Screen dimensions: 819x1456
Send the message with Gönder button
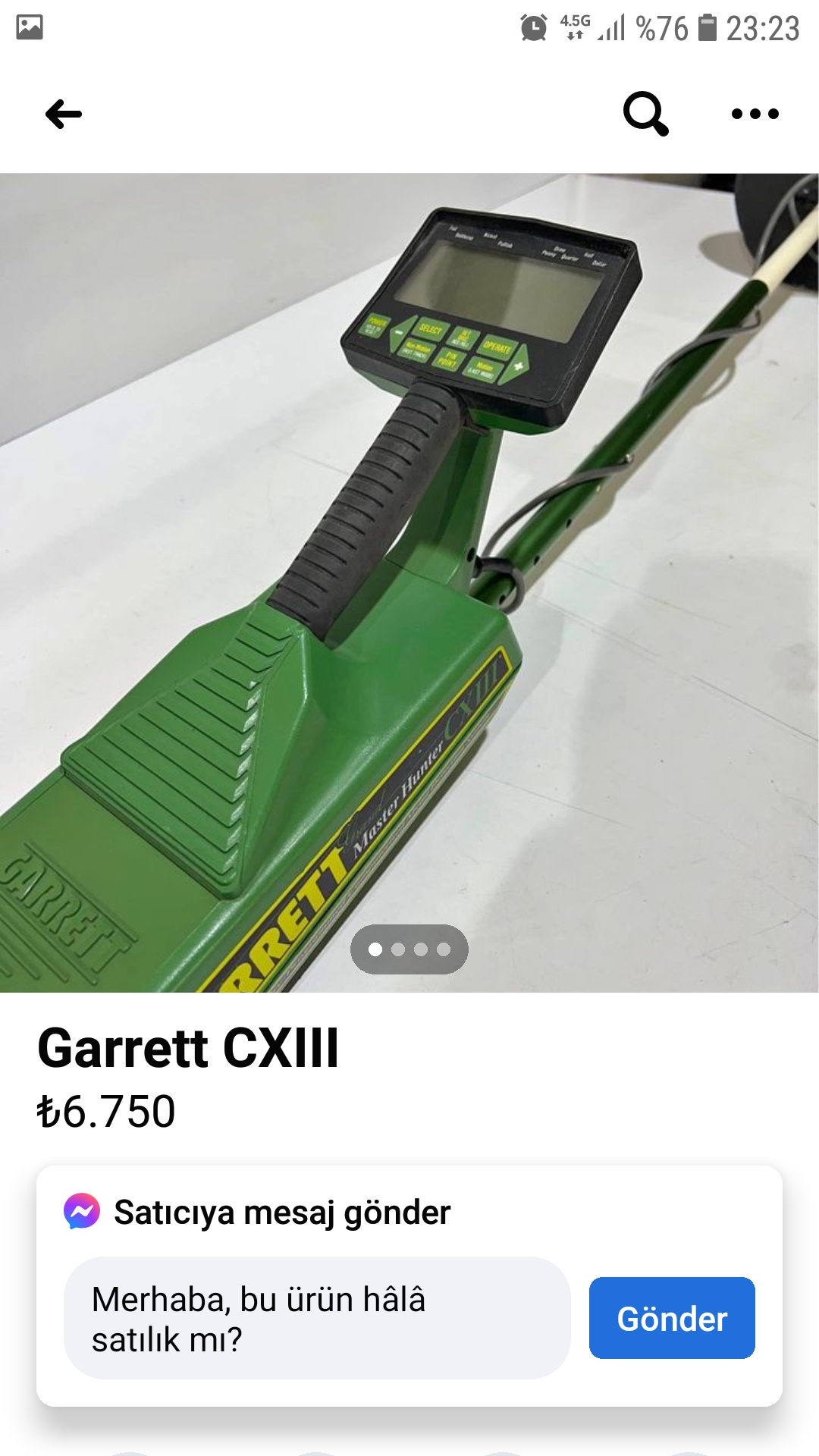(x=672, y=1319)
